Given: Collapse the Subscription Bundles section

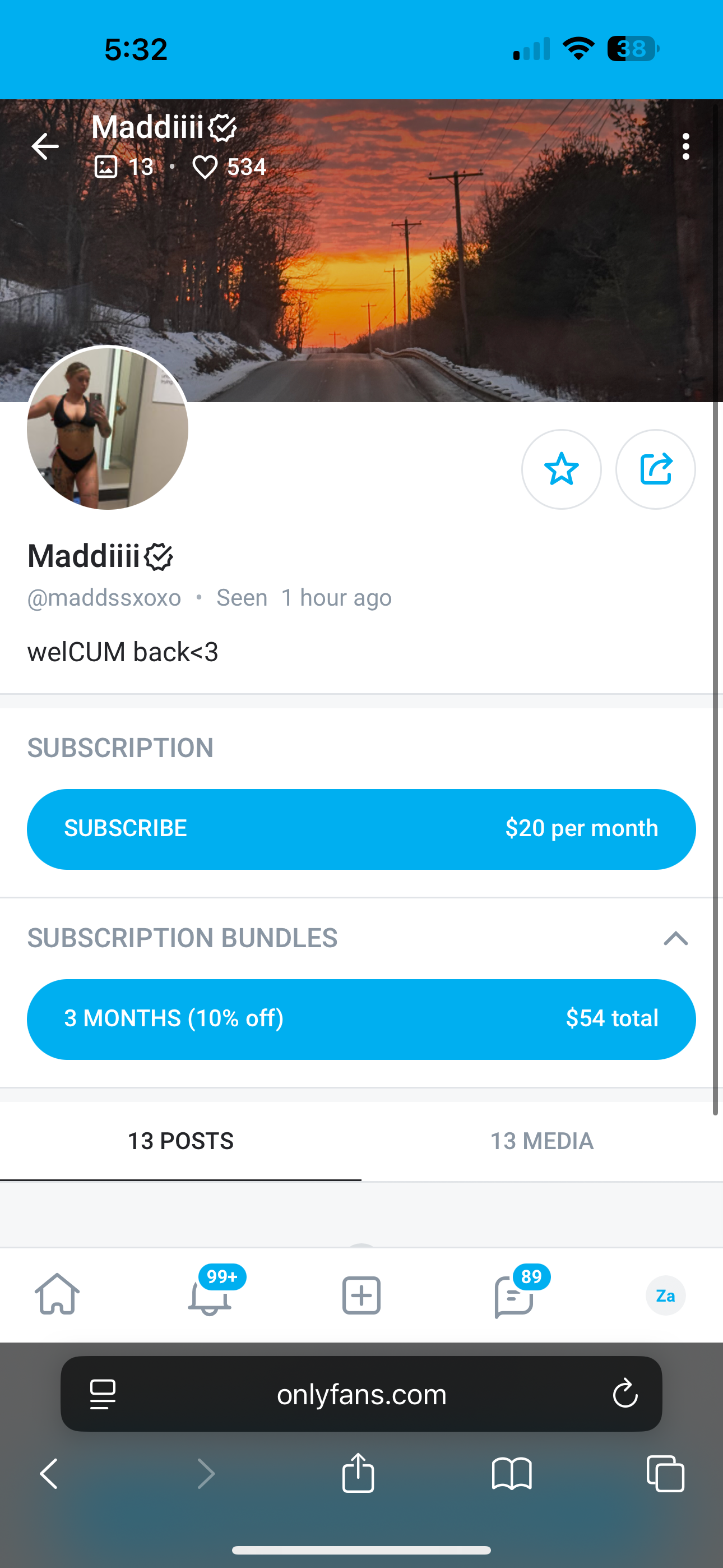Looking at the screenshot, I should (675, 938).
